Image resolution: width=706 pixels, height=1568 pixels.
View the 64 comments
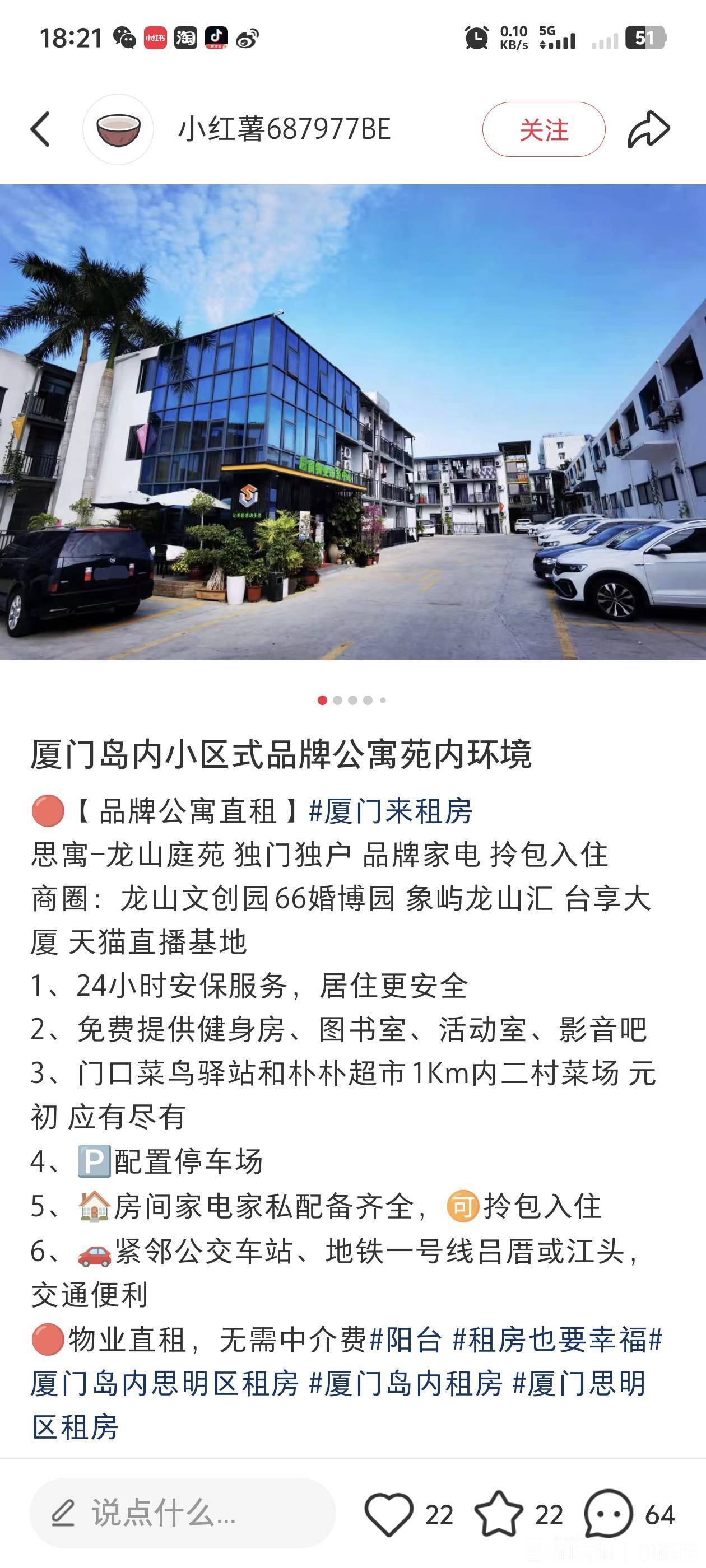(609, 1514)
